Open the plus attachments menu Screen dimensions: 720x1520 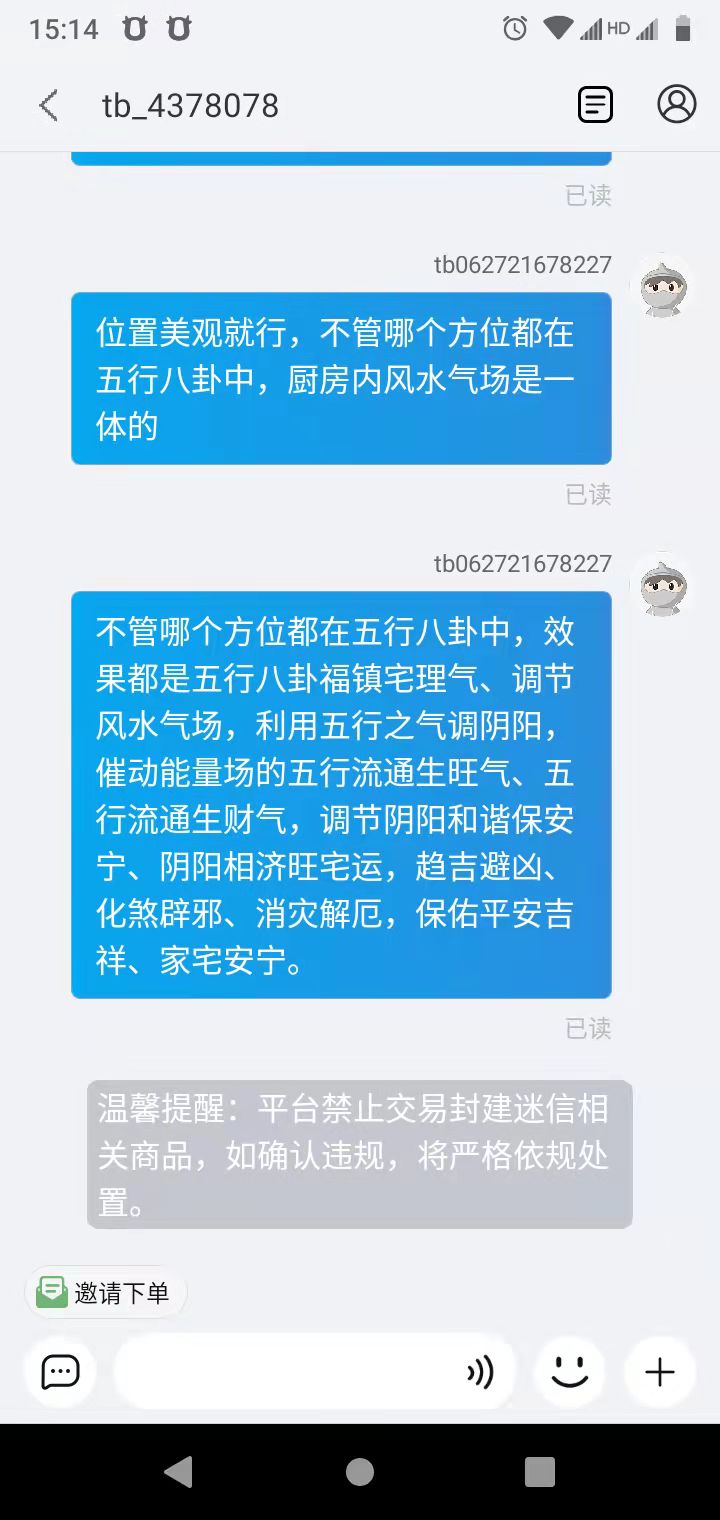click(x=660, y=1372)
